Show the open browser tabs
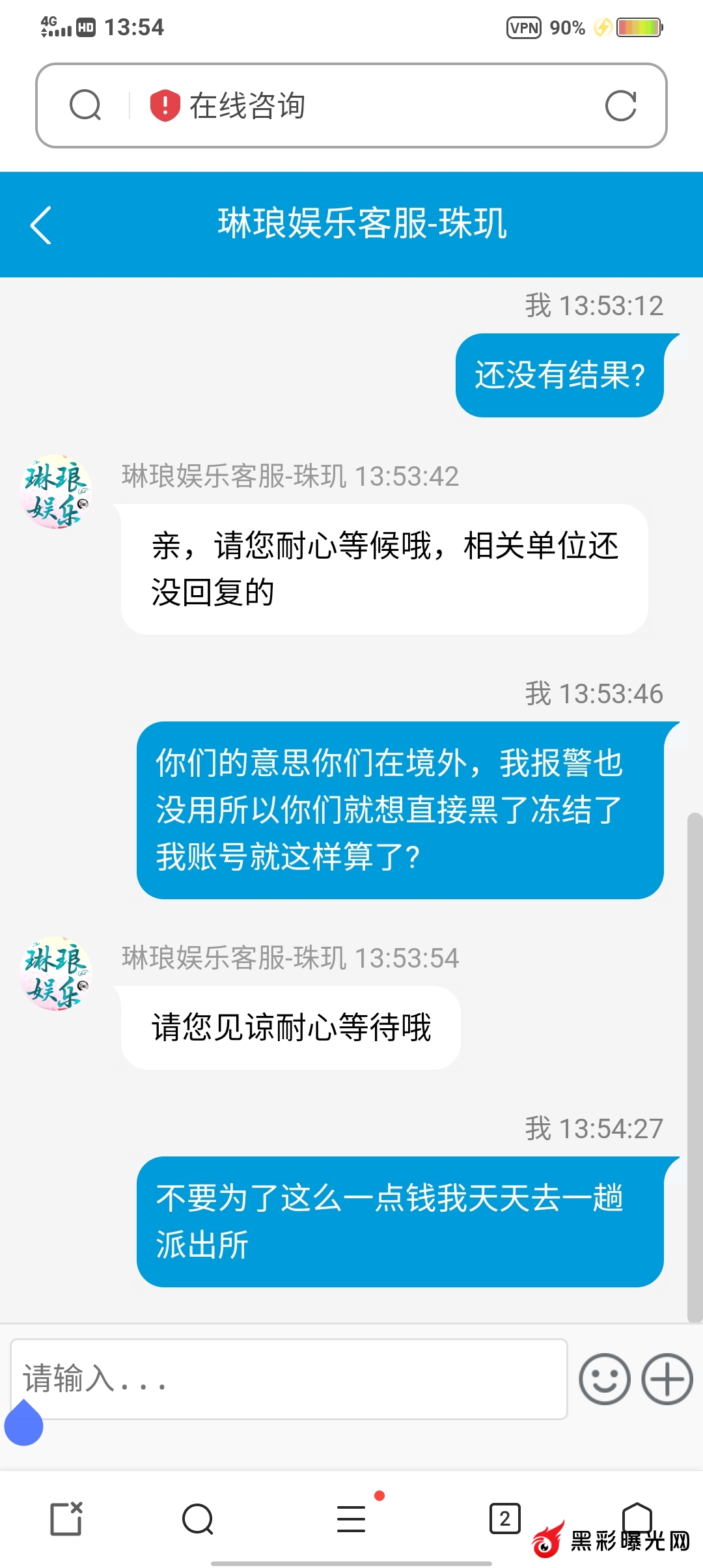This screenshot has height=1568, width=703. point(504,1519)
